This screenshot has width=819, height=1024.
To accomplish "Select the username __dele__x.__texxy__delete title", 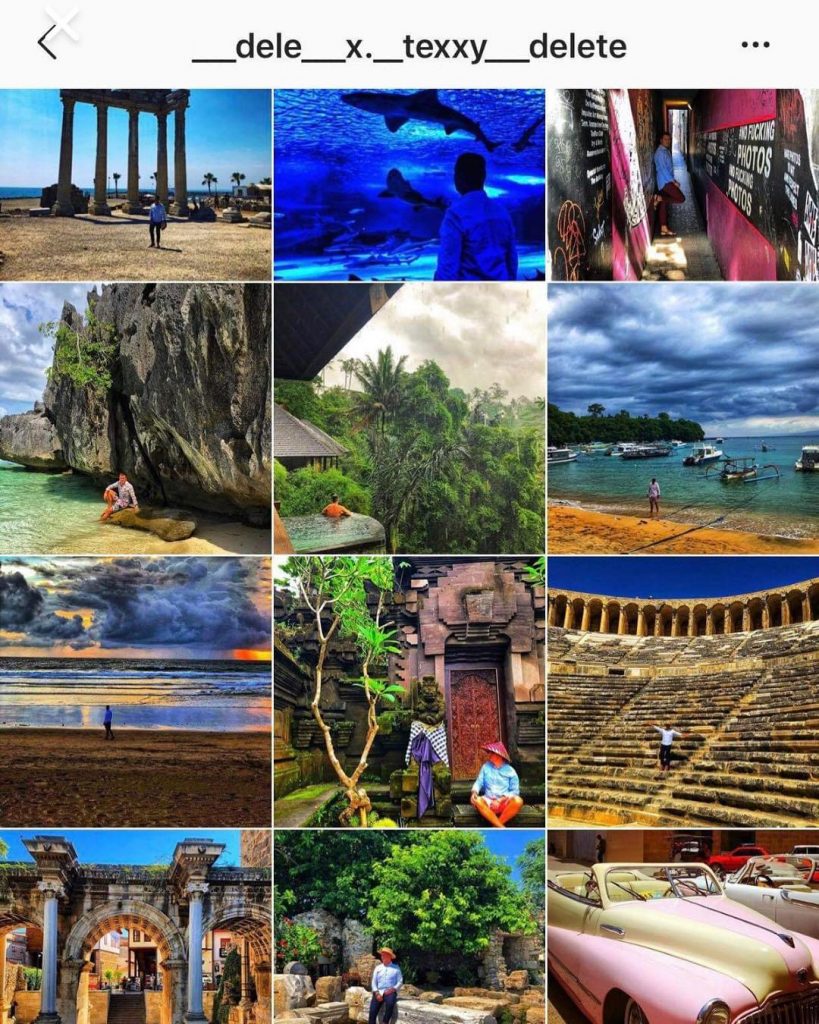I will point(409,45).
